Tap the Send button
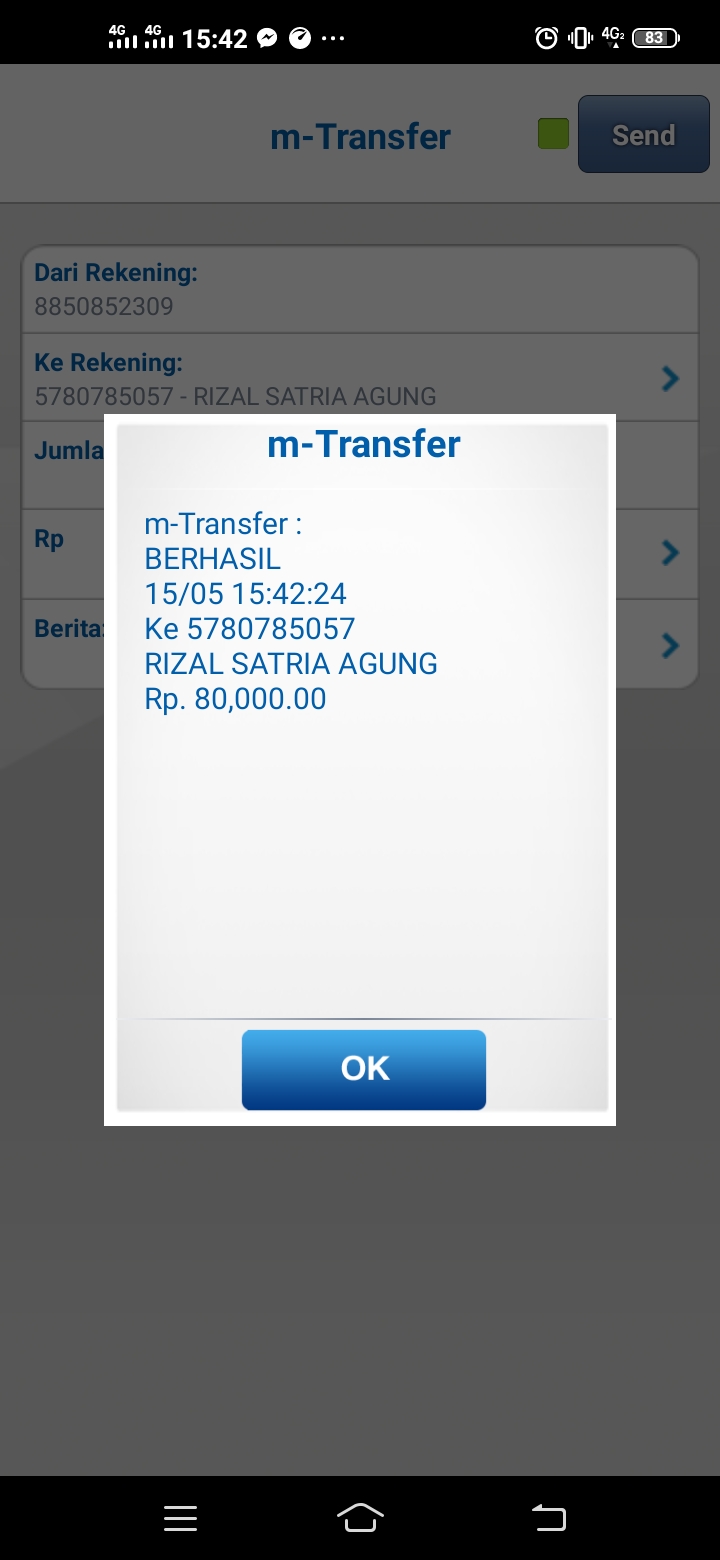720x1560 pixels. coord(643,135)
